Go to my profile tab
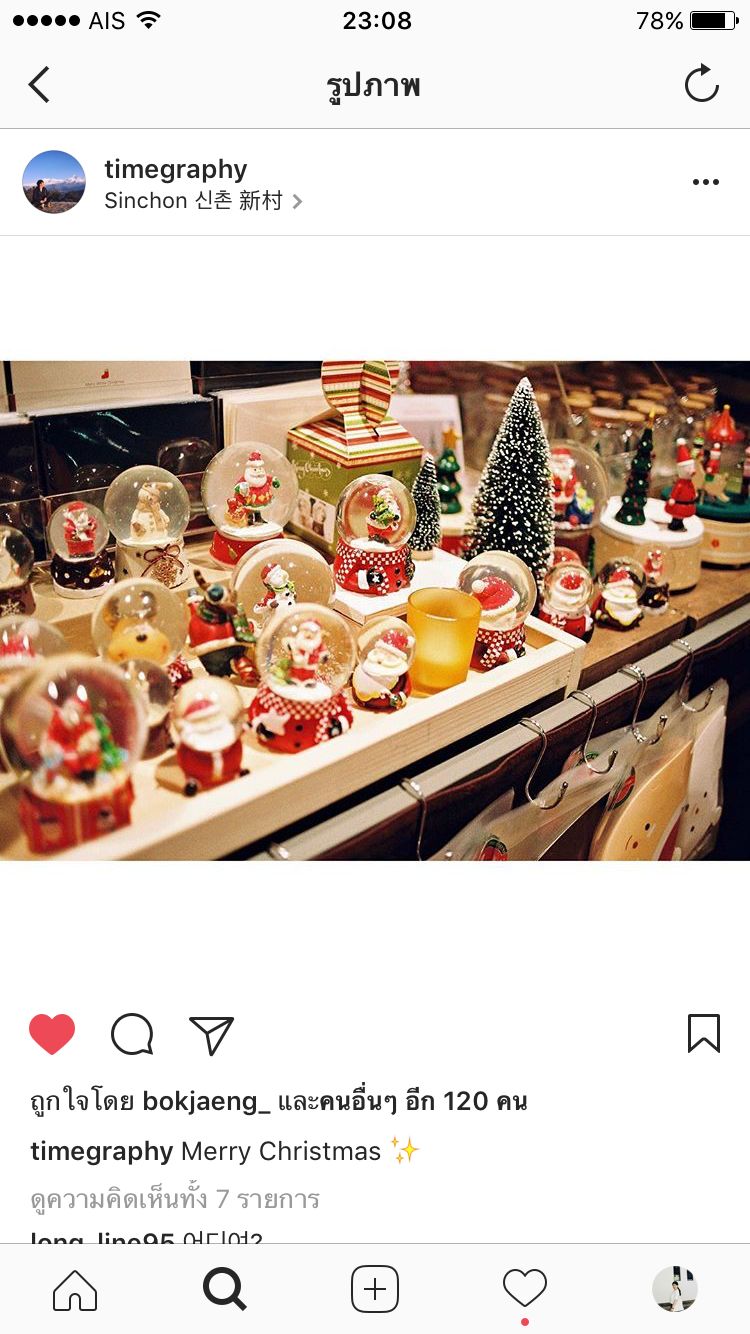 [x=675, y=1290]
